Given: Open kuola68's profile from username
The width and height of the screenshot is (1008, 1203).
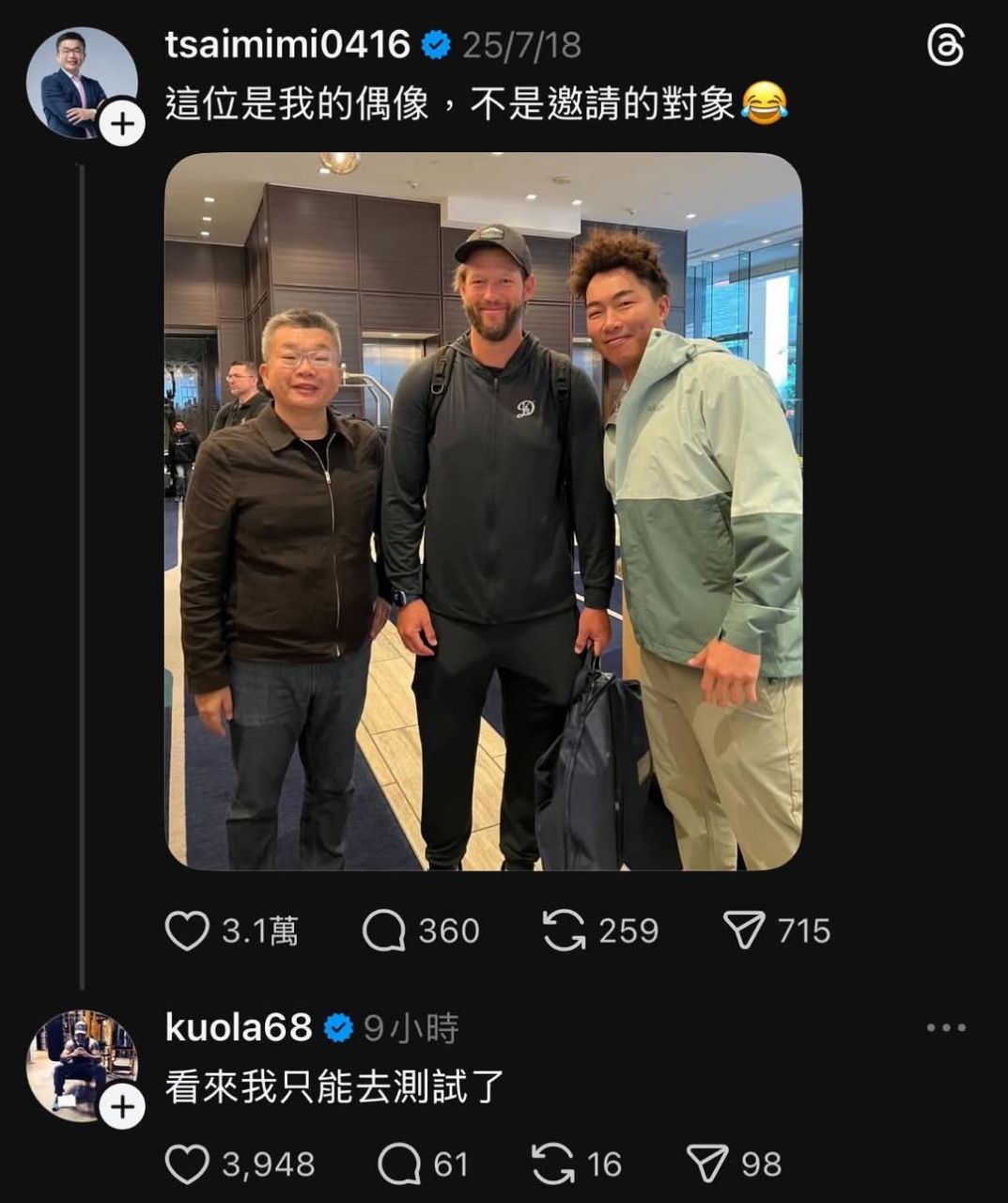Looking at the screenshot, I should (x=238, y=1027).
